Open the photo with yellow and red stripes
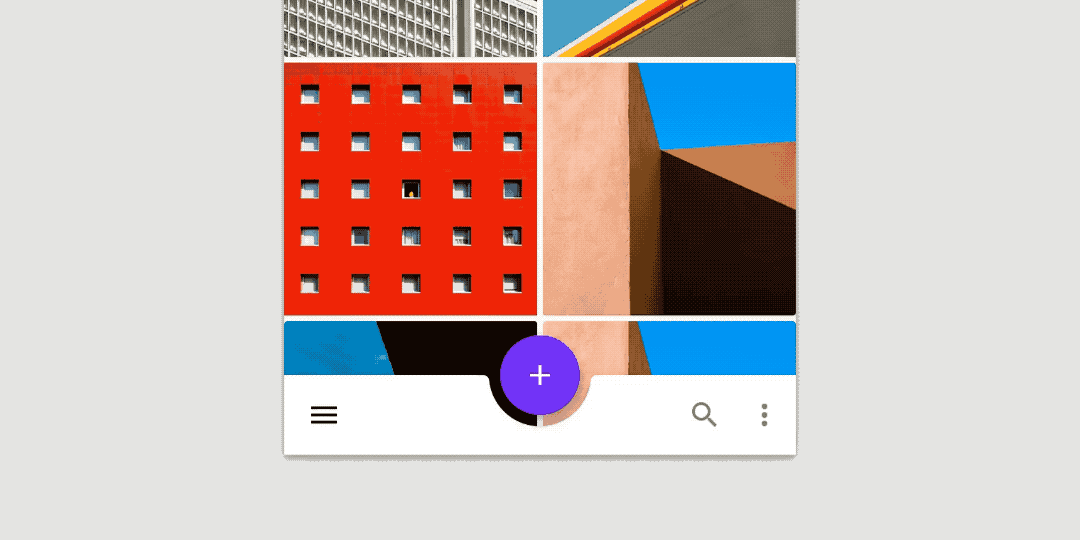 (x=669, y=28)
